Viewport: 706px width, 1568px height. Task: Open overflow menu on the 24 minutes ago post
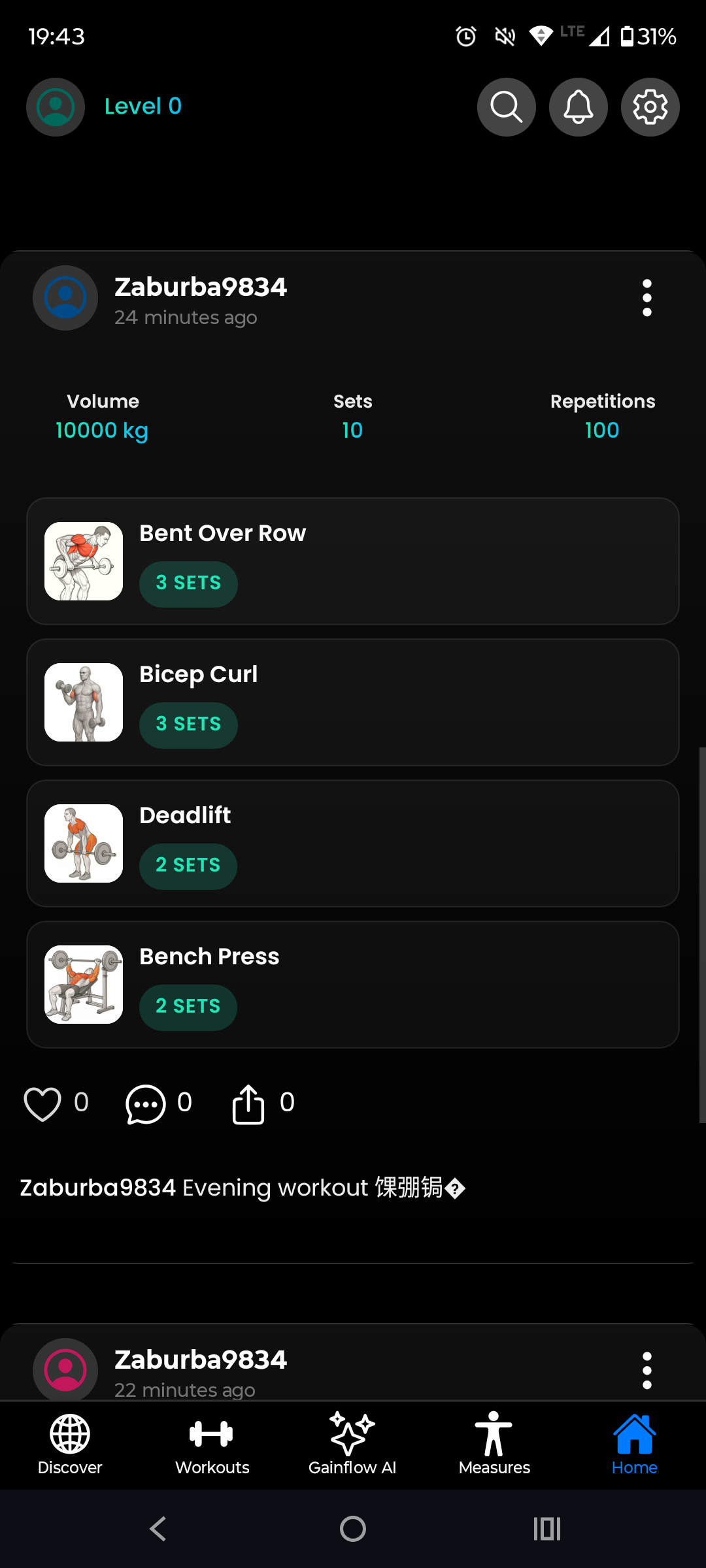pos(647,298)
